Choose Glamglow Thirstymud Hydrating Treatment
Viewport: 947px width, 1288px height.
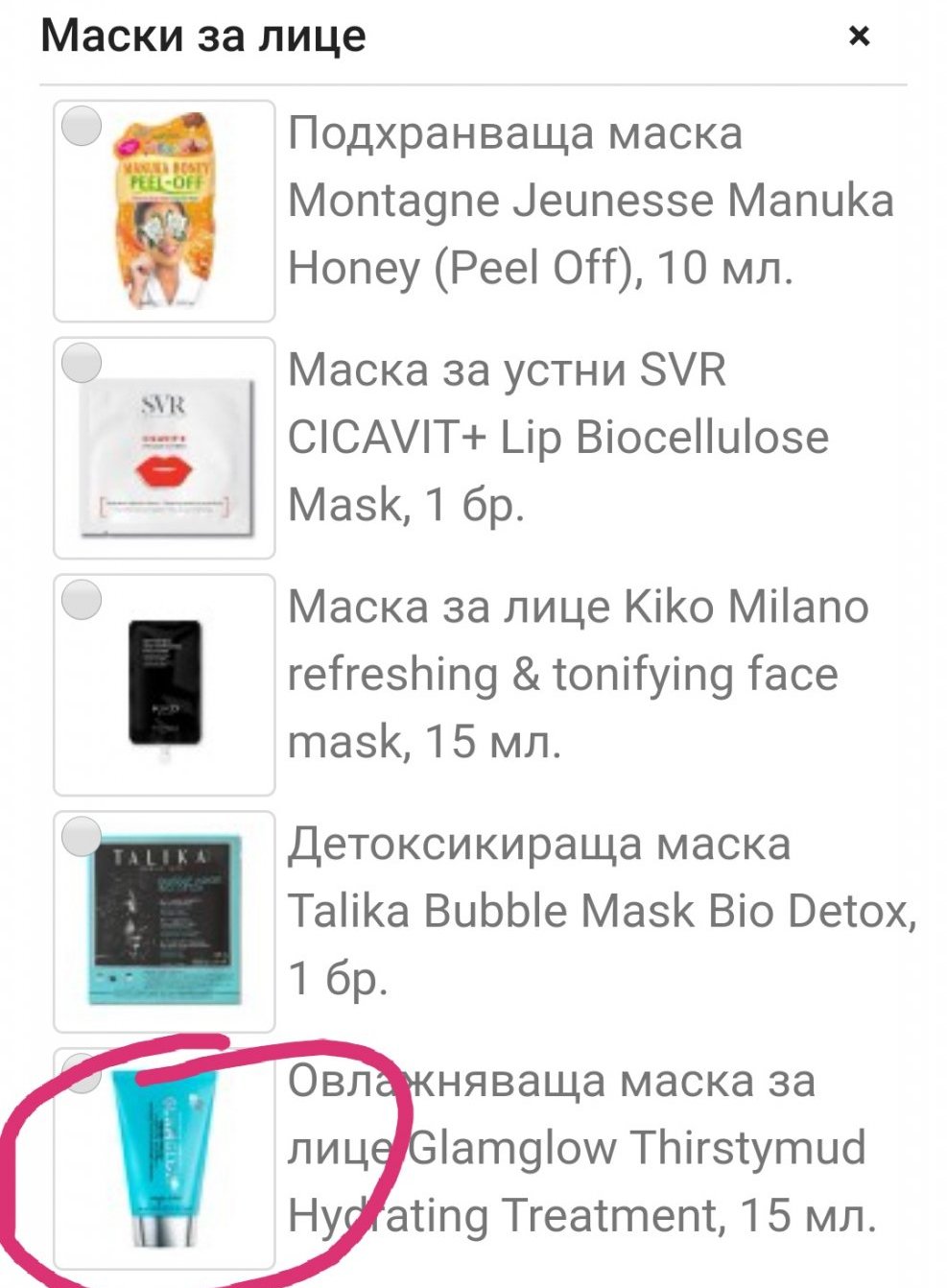coord(82,1074)
